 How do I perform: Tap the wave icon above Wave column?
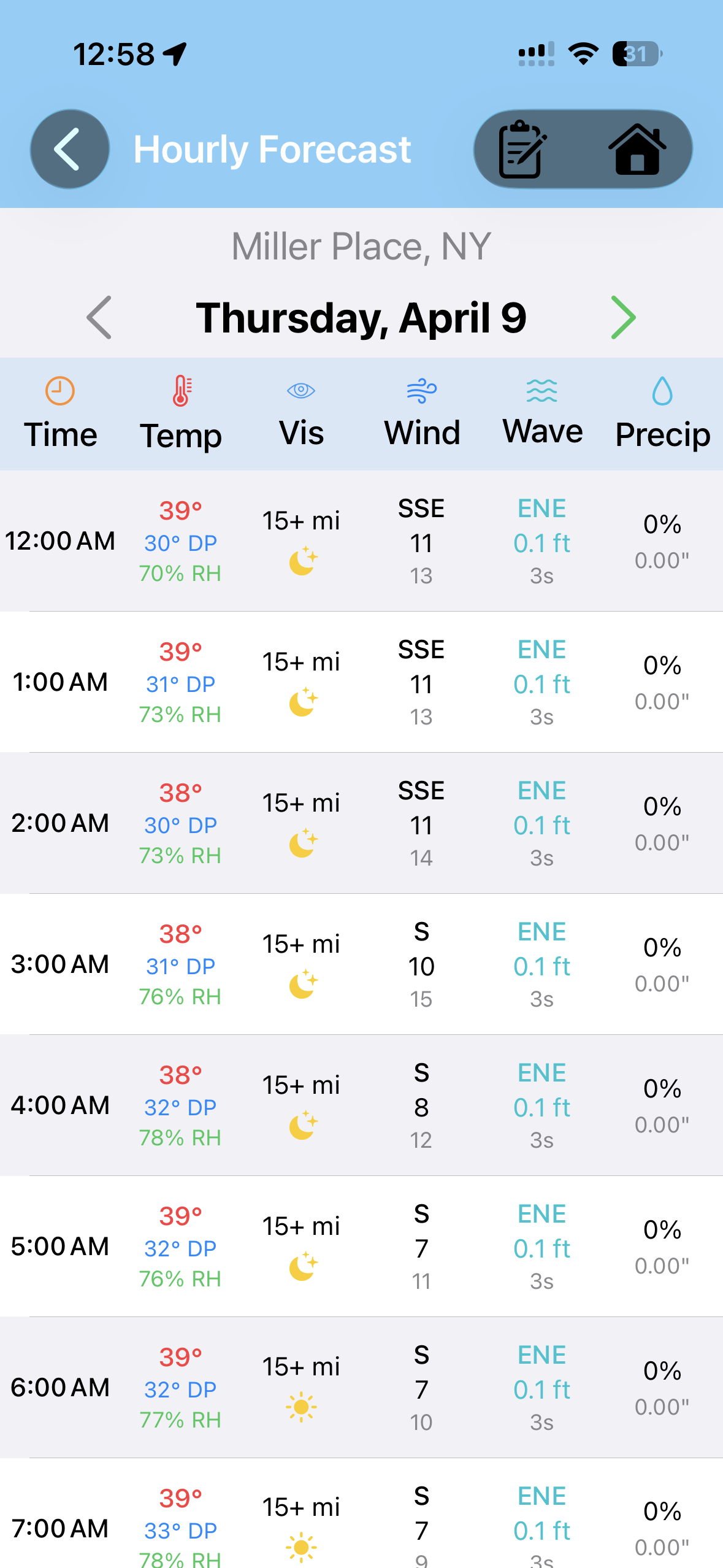pyautogui.click(x=541, y=389)
